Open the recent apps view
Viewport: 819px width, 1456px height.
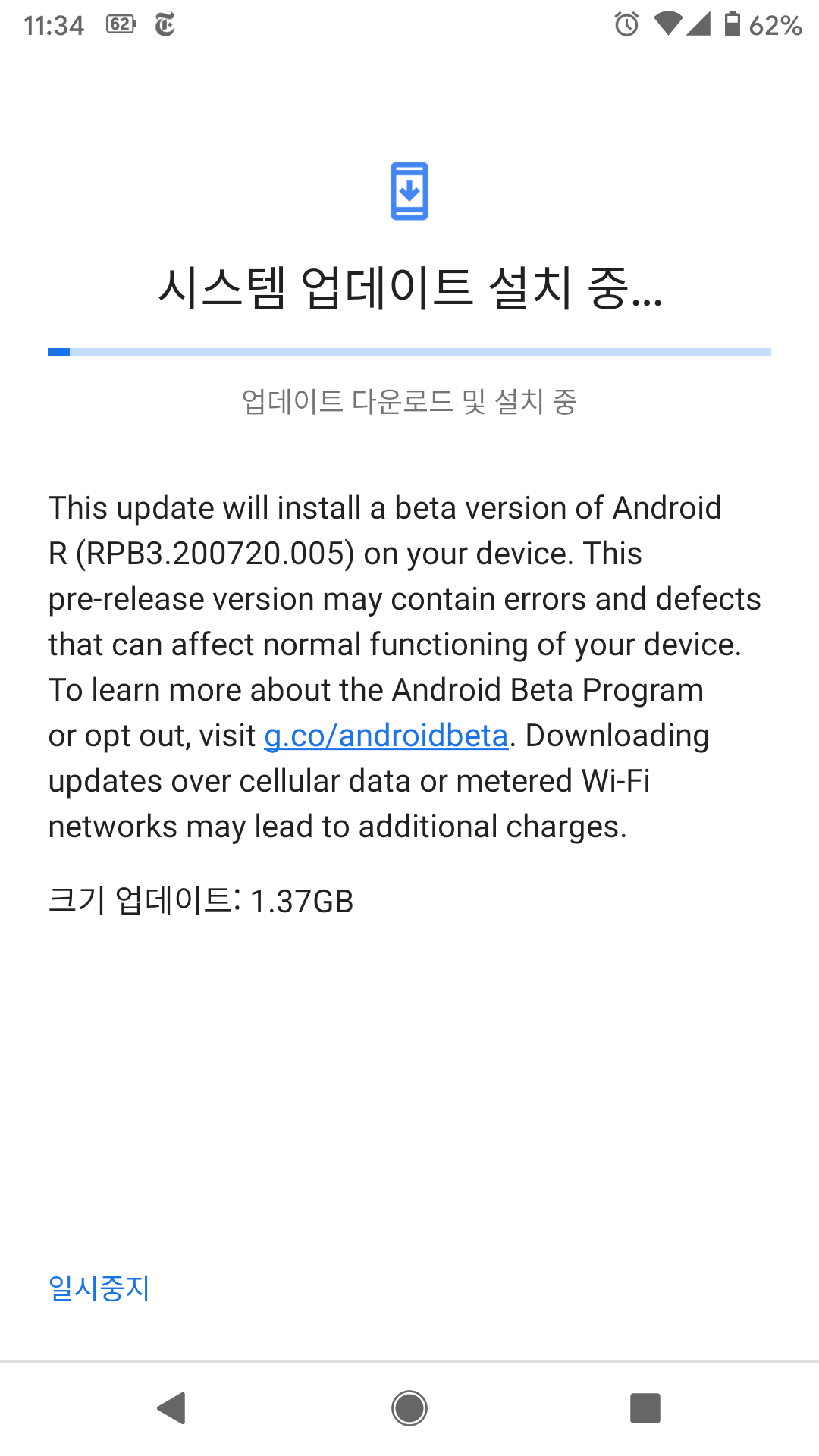(645, 1408)
